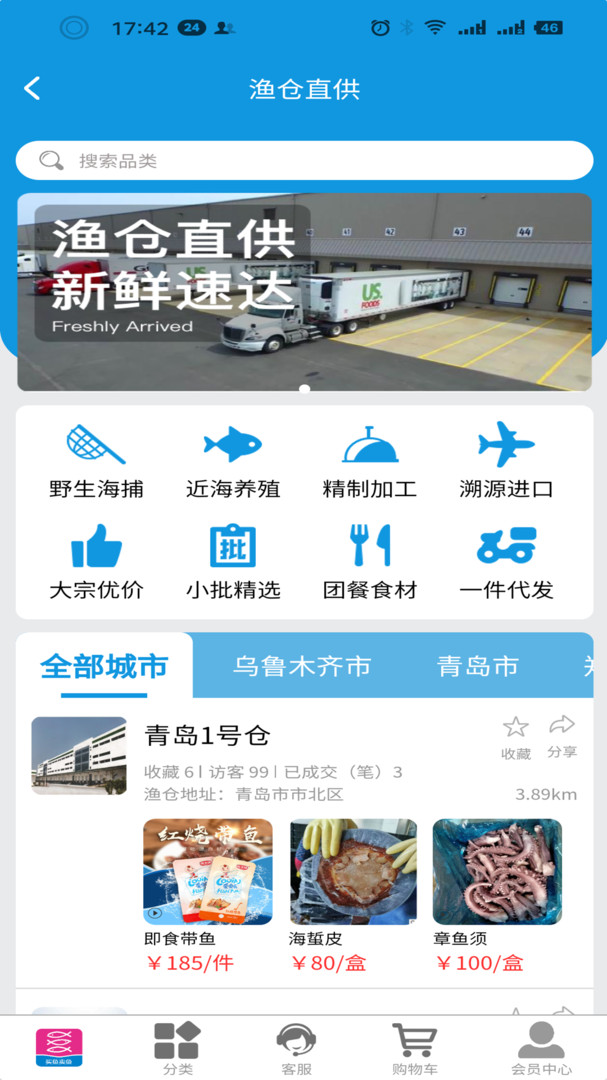Switch to the 青岛市 city tab
The image size is (607, 1080).
tap(478, 666)
